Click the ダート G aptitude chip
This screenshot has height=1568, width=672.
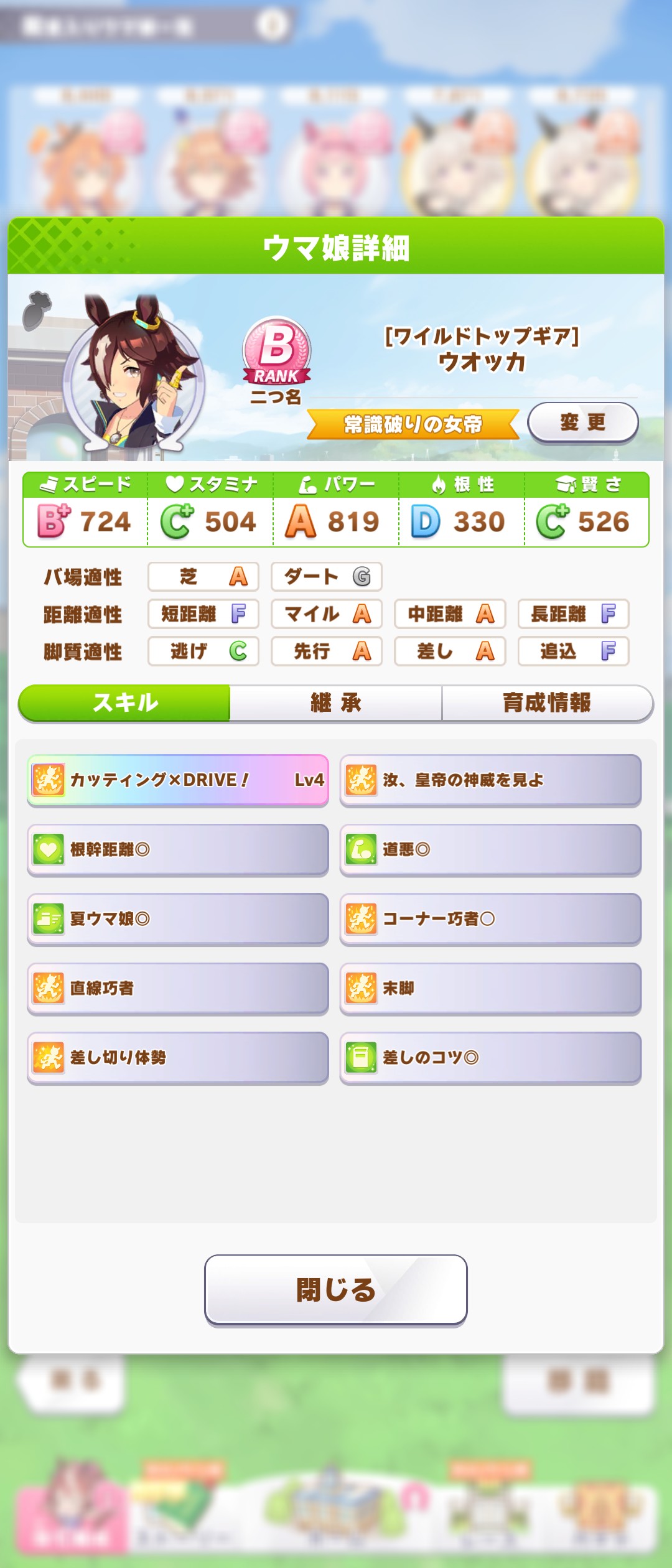(326, 577)
